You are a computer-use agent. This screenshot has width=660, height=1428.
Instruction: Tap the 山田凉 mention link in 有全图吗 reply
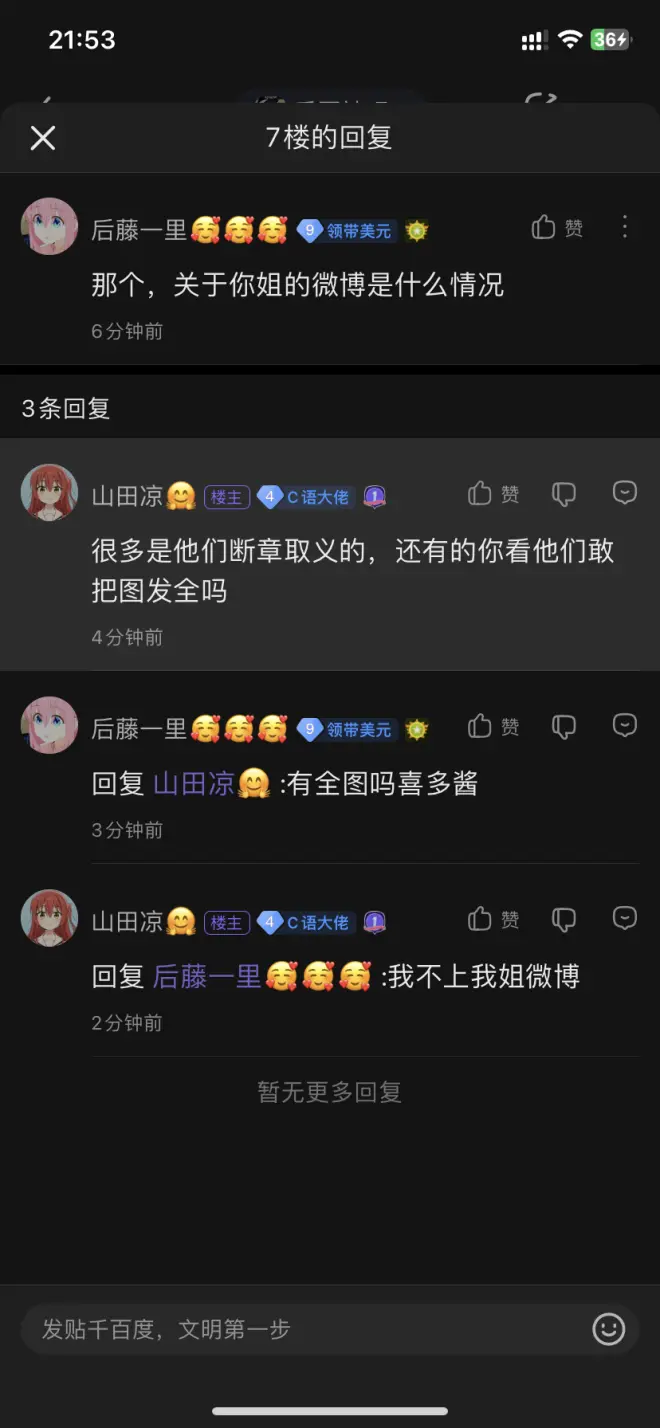194,783
